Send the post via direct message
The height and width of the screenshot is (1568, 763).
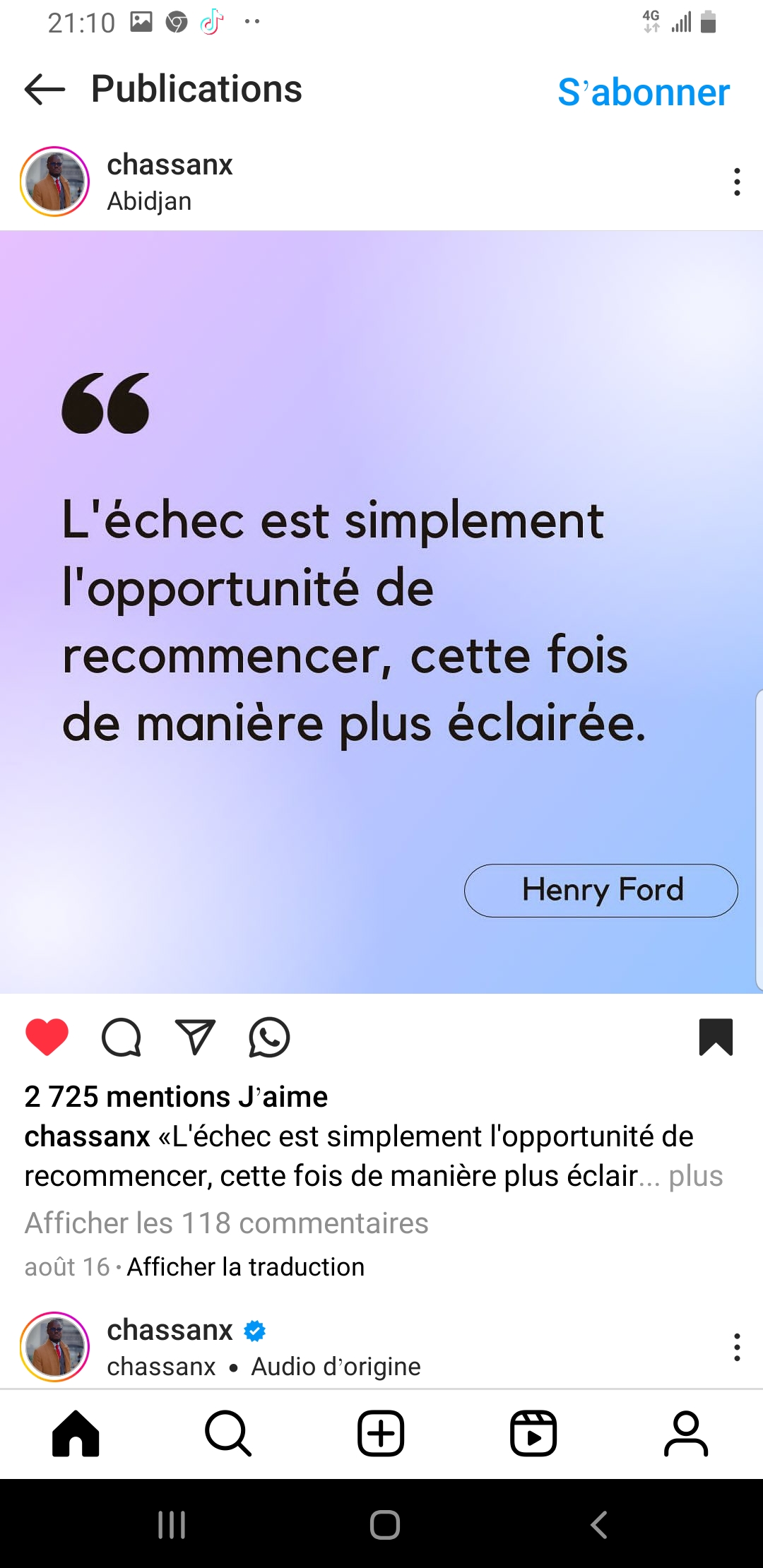[x=195, y=1038]
